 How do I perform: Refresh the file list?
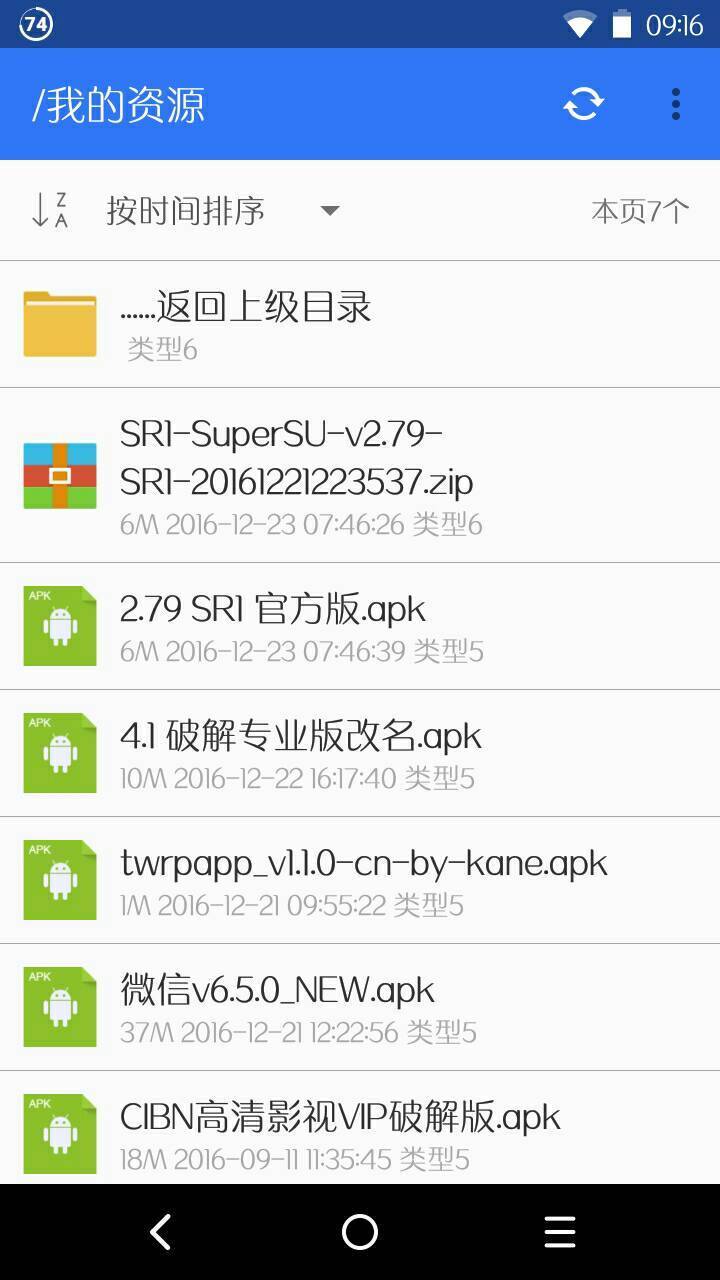click(583, 104)
